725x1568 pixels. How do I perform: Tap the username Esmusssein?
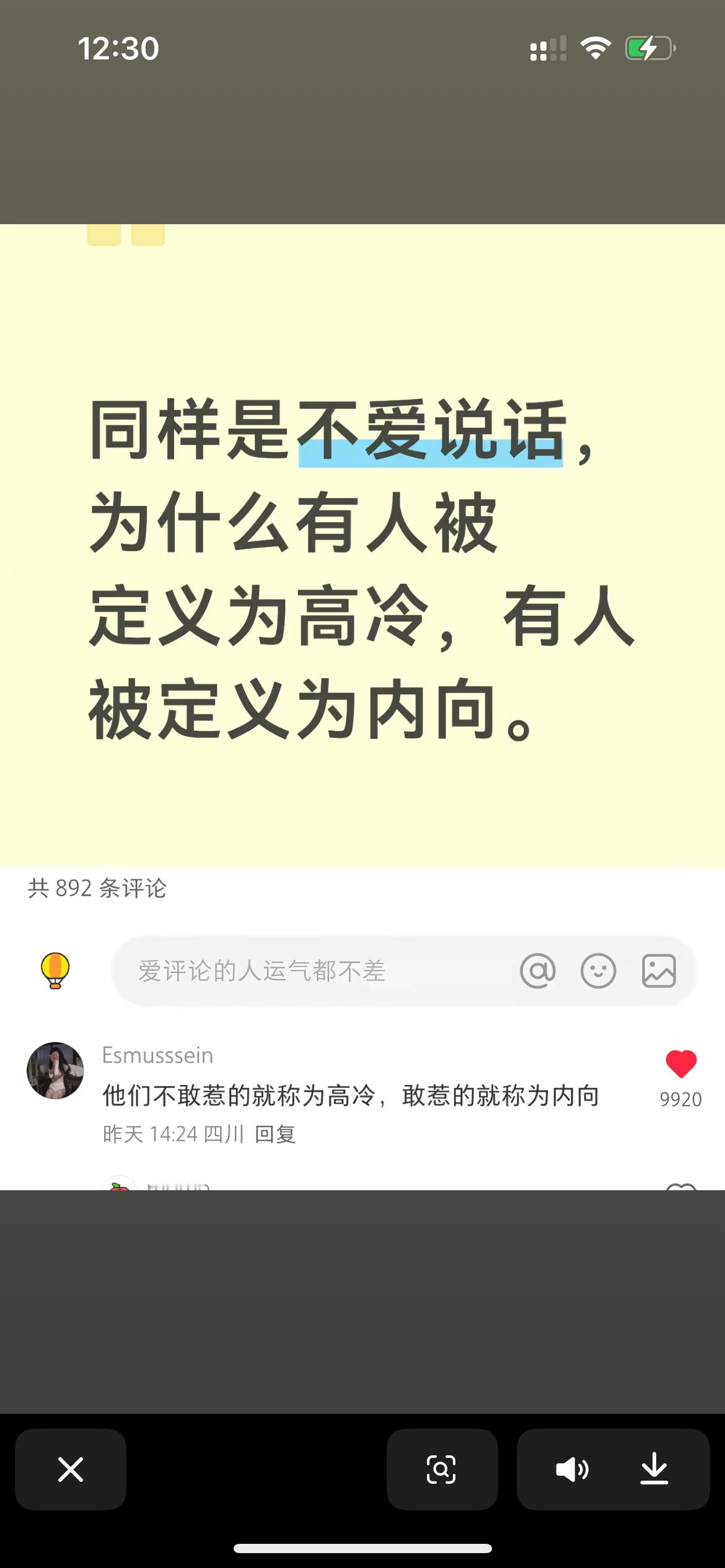coord(157,1055)
